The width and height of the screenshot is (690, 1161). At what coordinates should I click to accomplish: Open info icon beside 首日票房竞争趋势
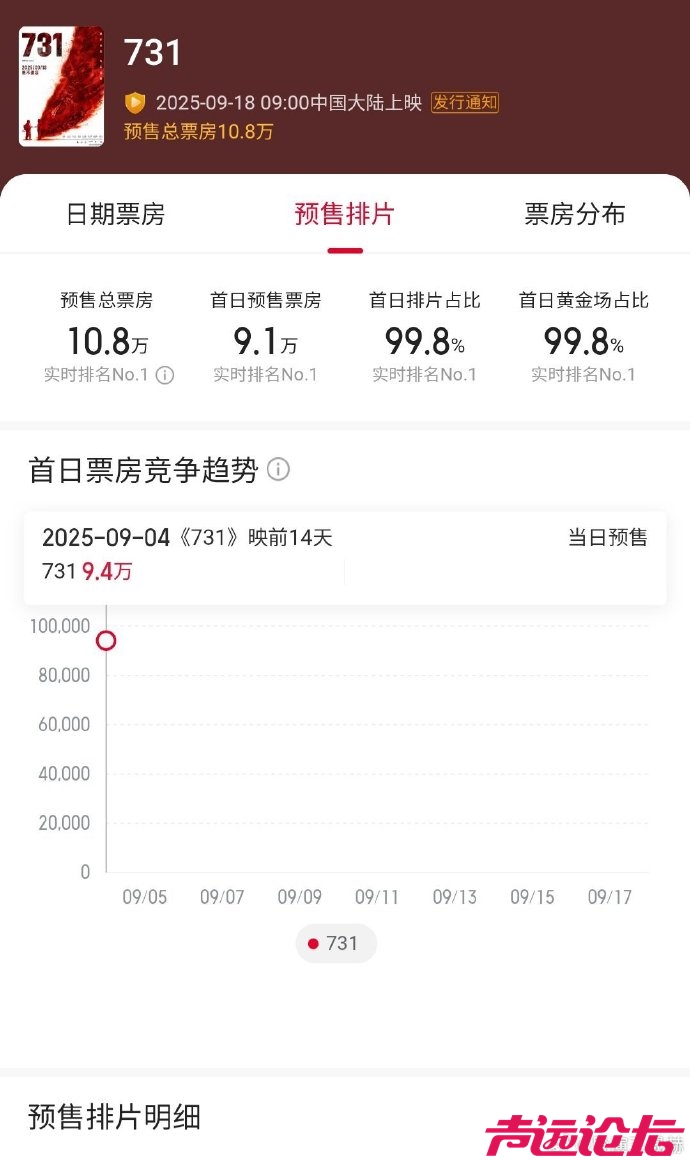click(278, 469)
